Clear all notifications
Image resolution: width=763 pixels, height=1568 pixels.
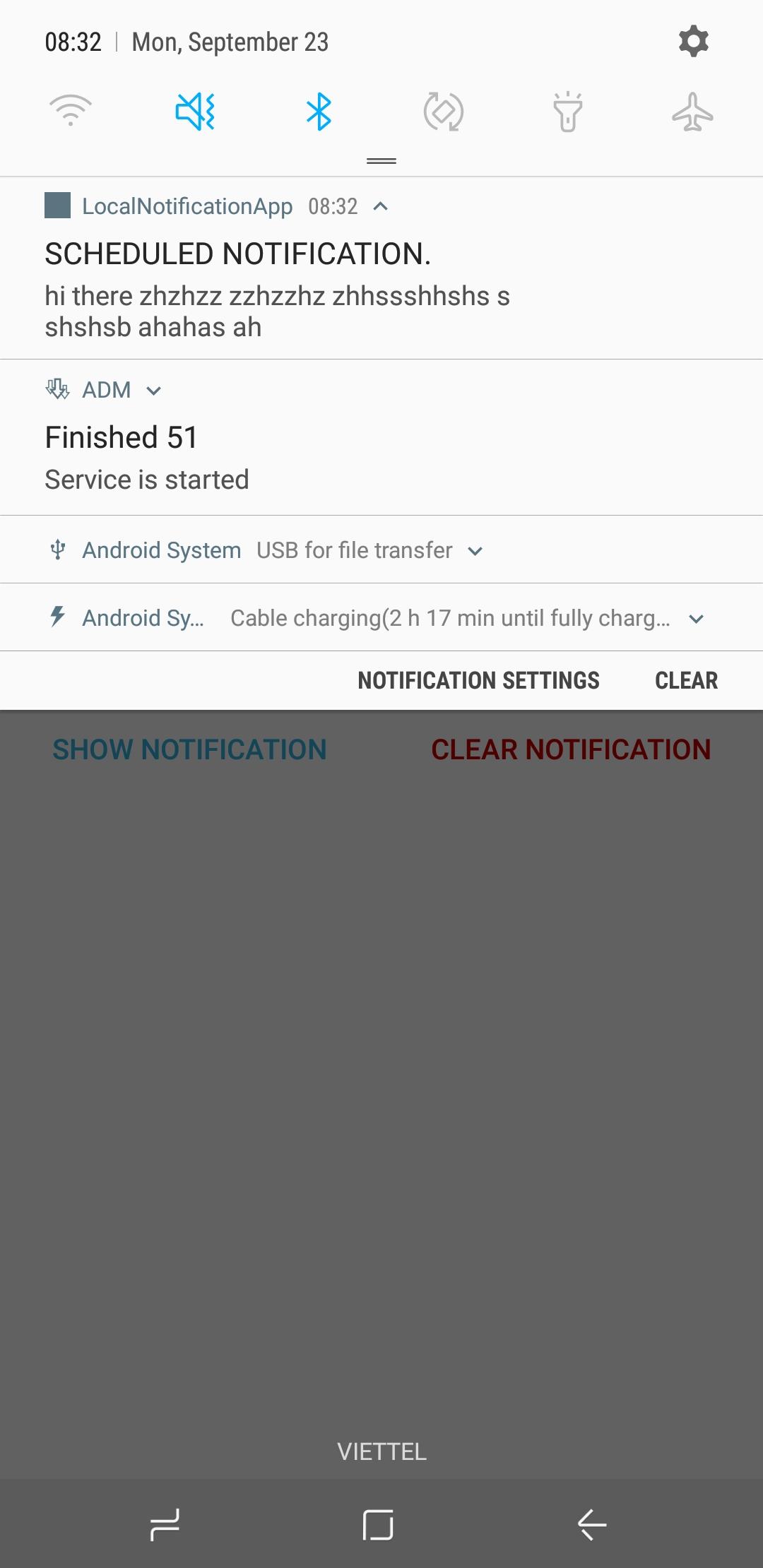686,680
